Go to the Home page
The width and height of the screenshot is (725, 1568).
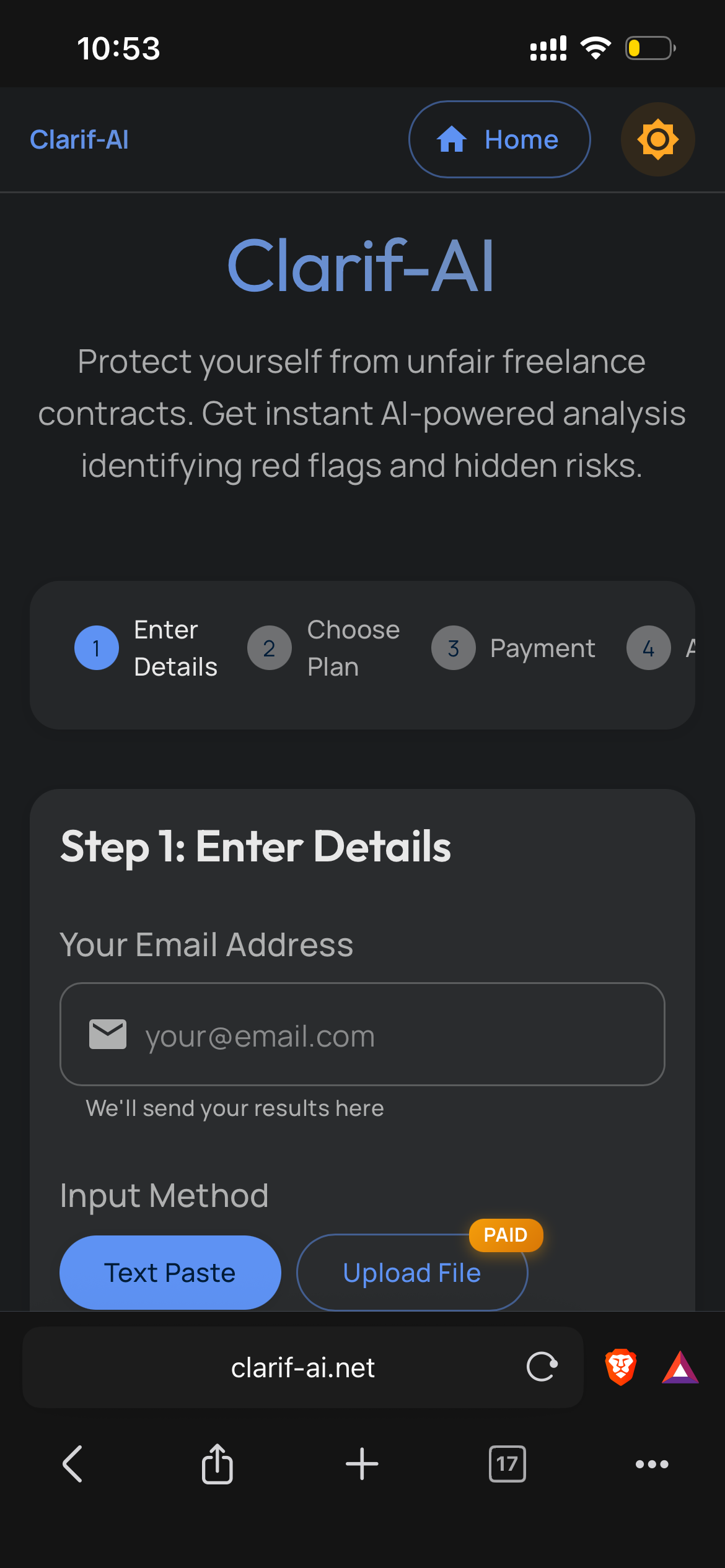pyautogui.click(x=499, y=139)
